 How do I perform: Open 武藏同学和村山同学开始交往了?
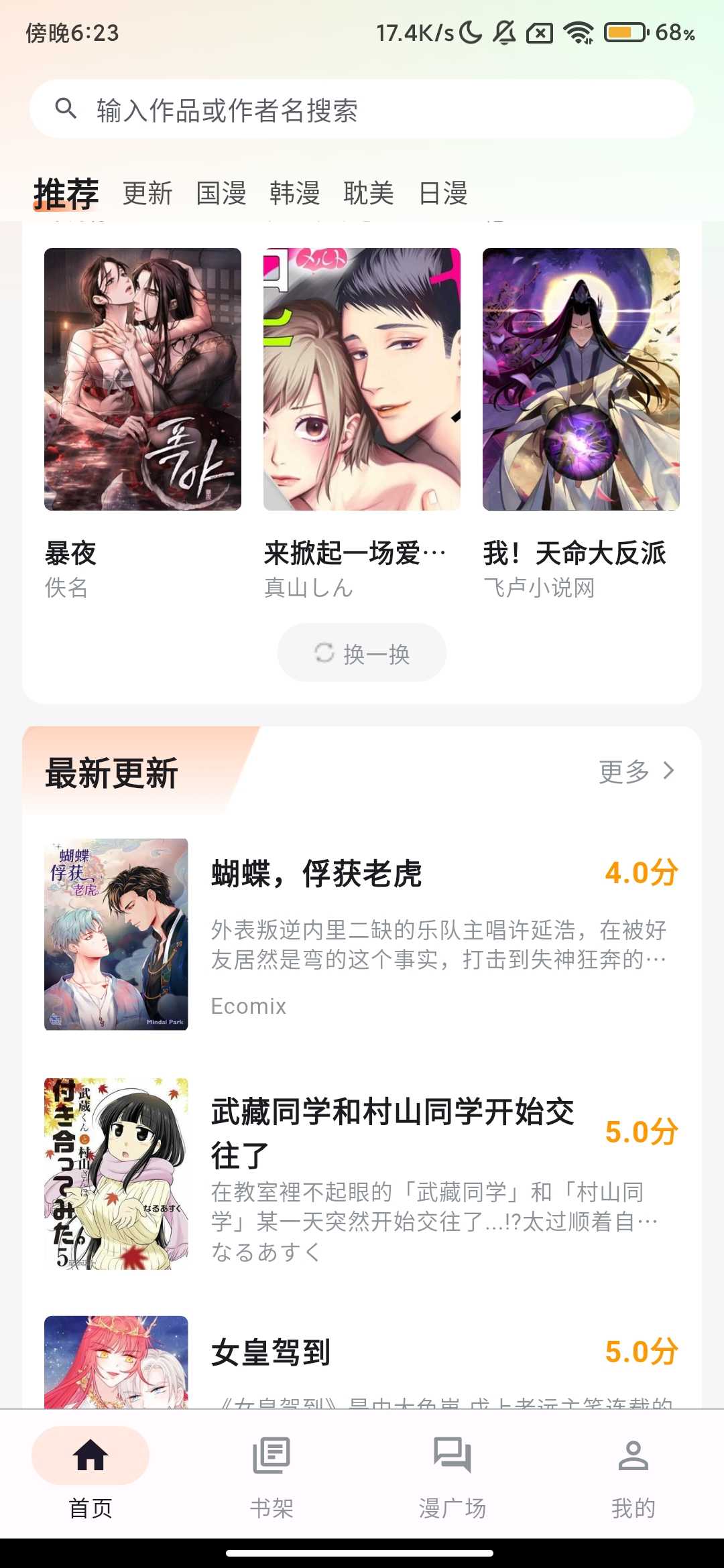tap(362, 1173)
